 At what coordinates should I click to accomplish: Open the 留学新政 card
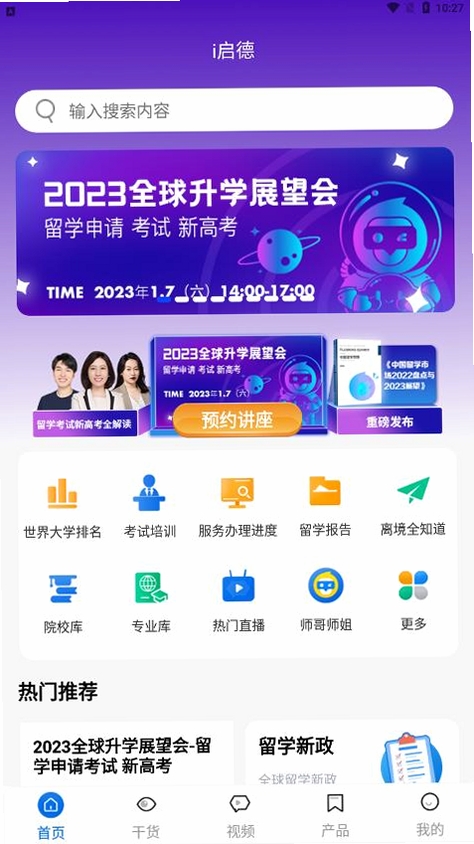click(x=352, y=753)
